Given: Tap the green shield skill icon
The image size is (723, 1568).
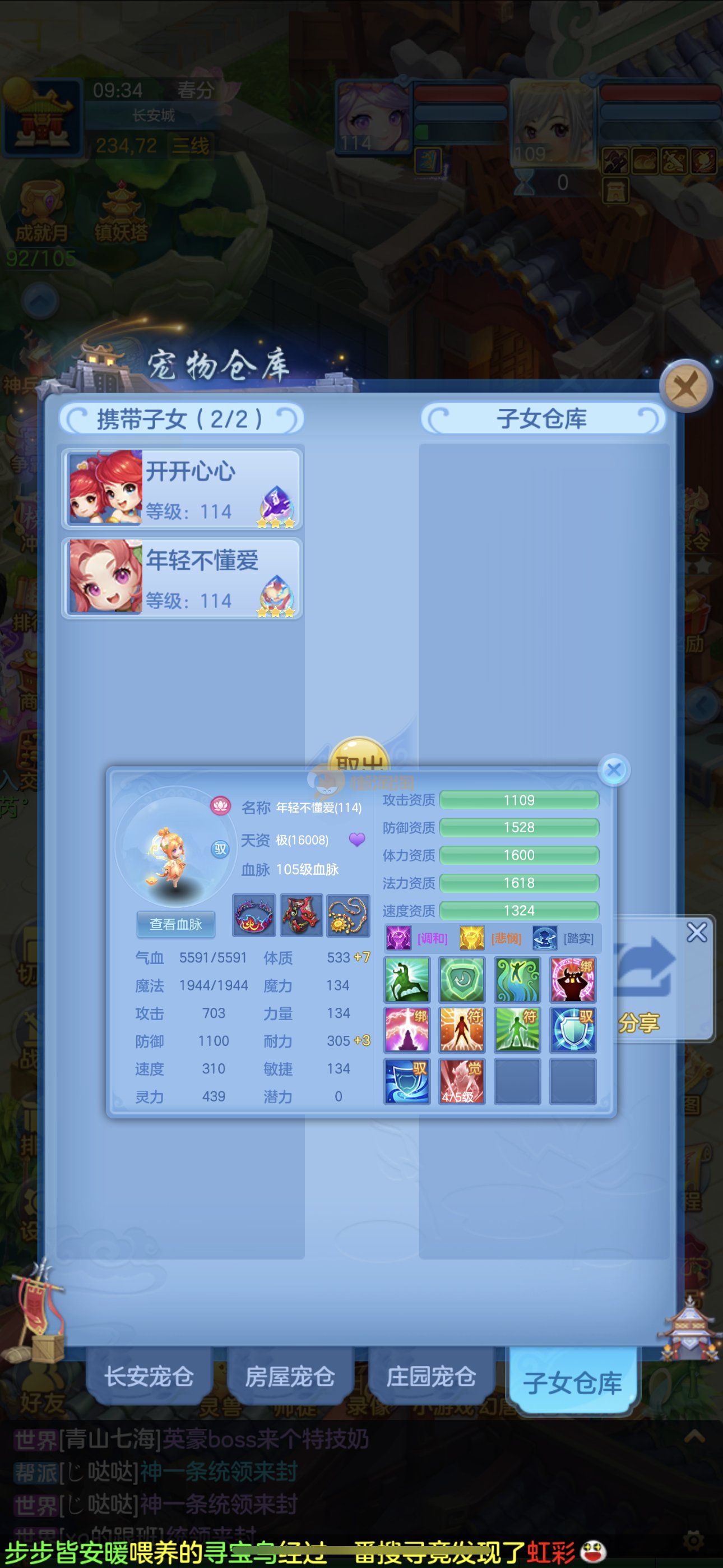Looking at the screenshot, I should click(x=462, y=979).
